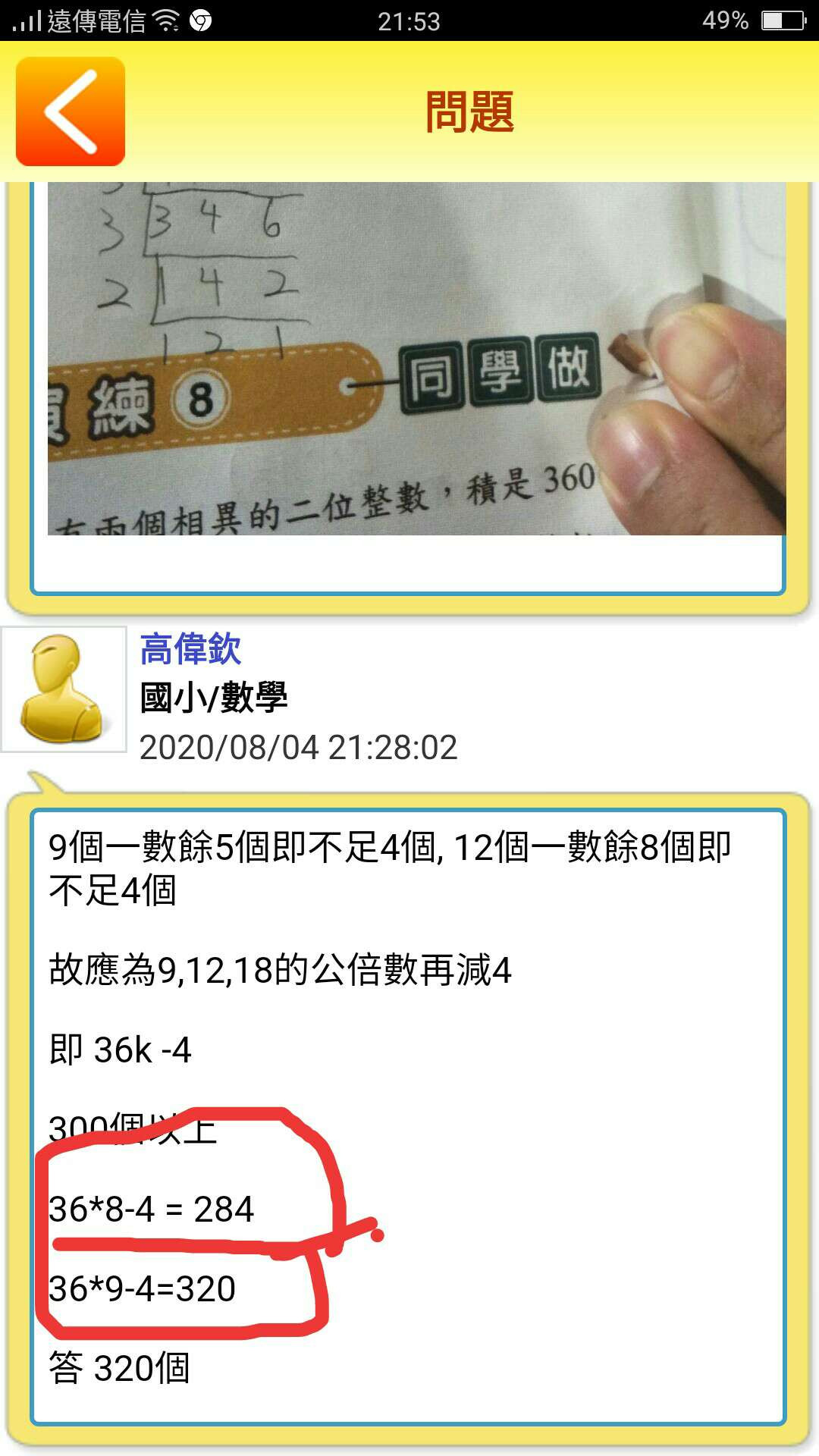Open the attached homework photo

(x=416, y=358)
